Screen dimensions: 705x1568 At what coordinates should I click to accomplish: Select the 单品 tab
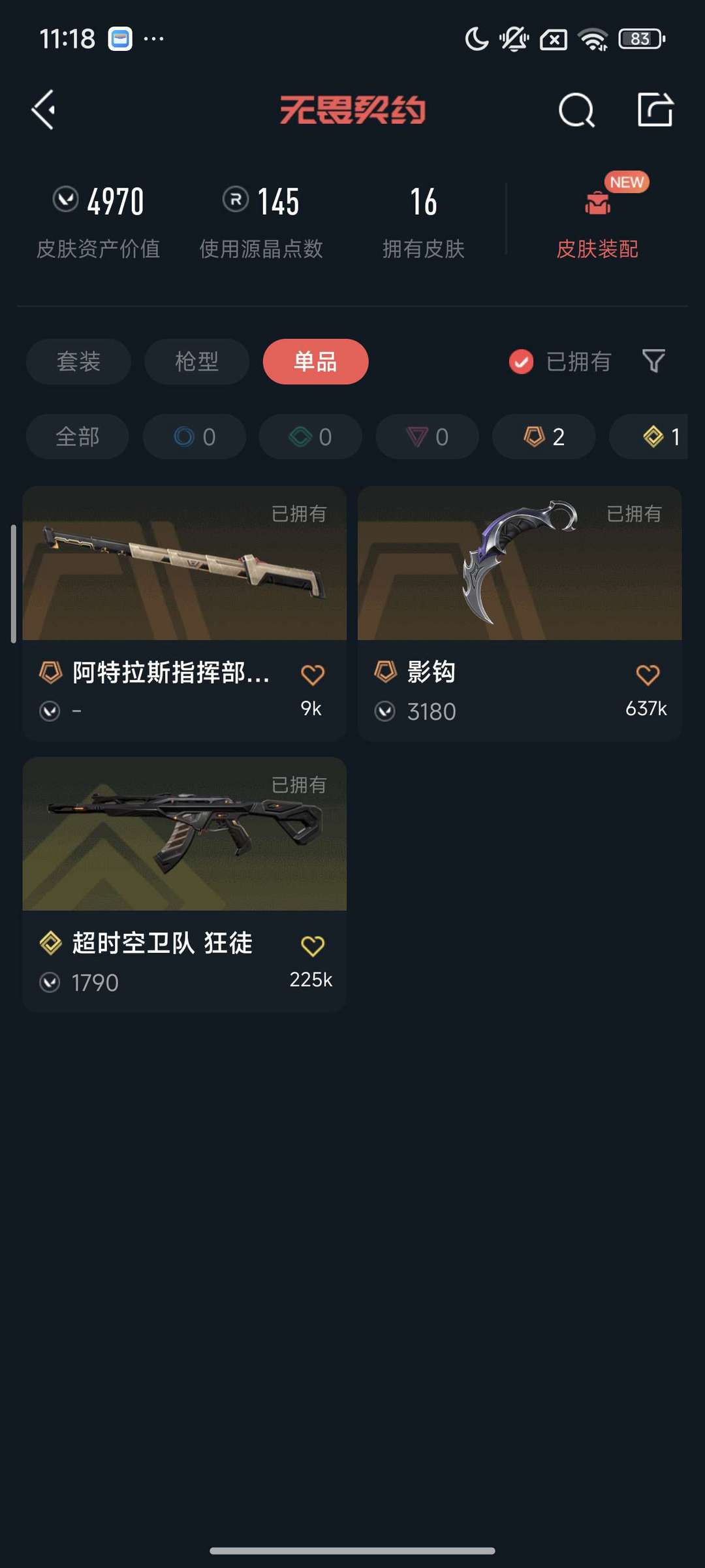click(315, 361)
